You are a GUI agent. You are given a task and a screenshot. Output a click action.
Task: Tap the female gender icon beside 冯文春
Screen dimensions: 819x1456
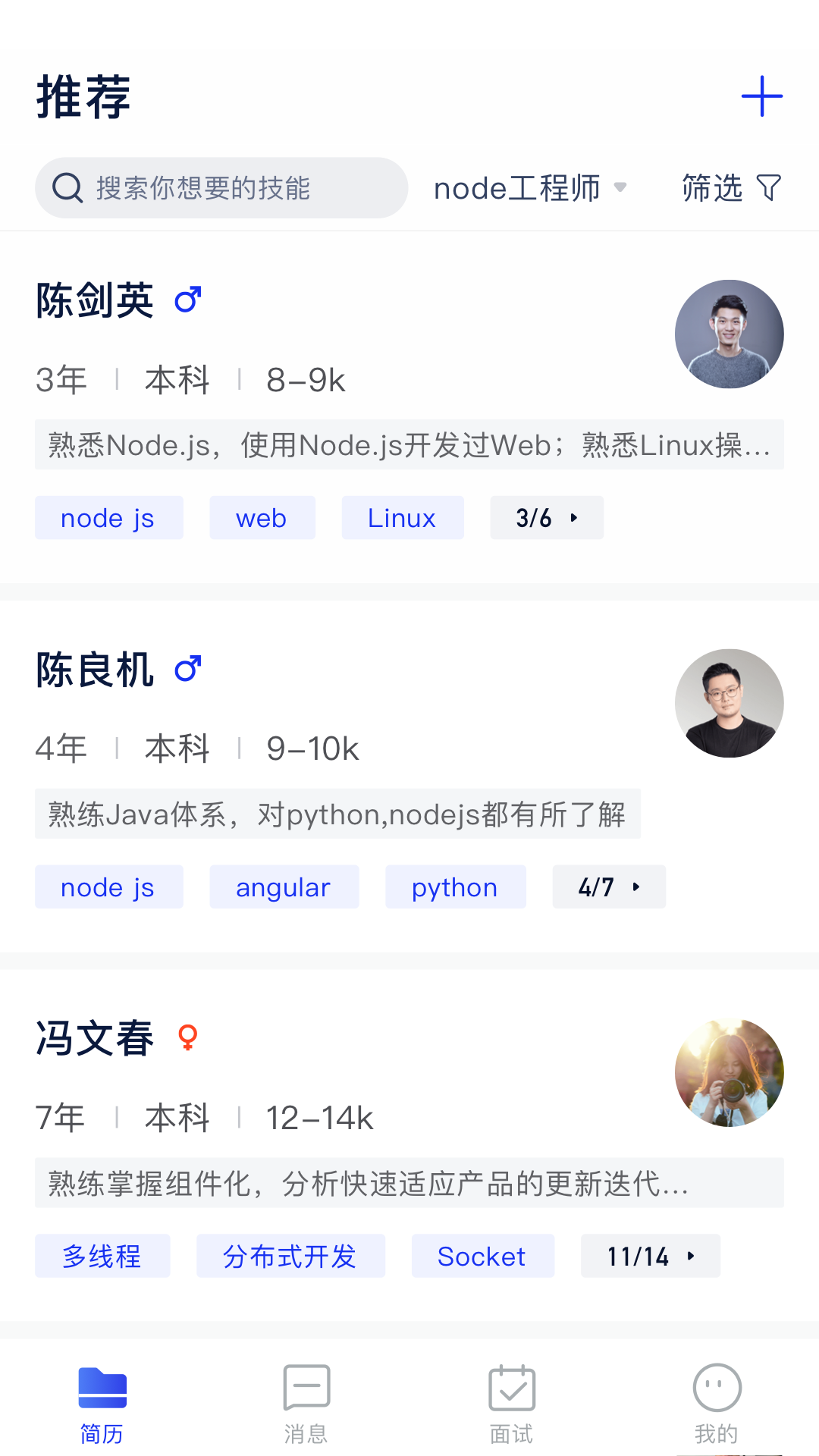[186, 1037]
